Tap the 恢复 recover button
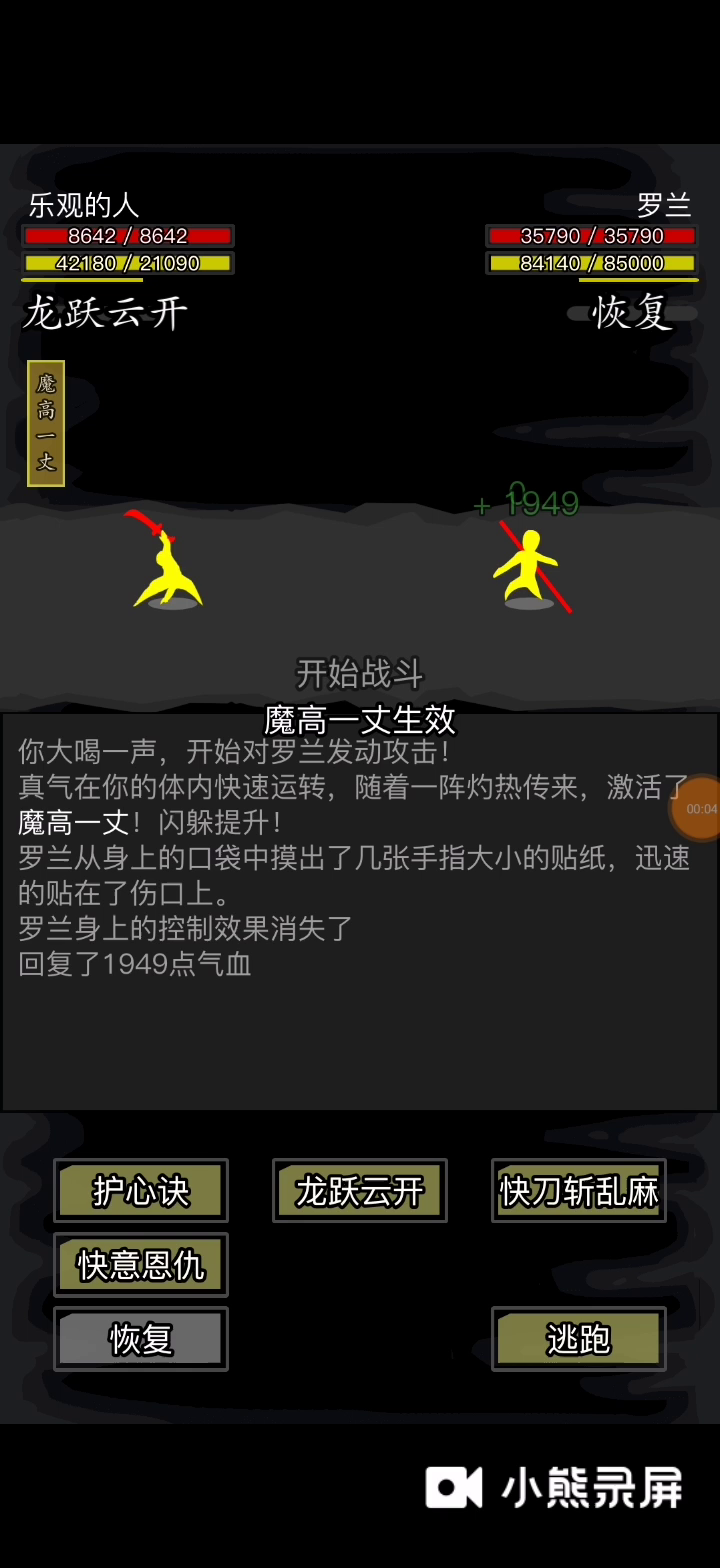This screenshot has height=1568, width=720. (x=141, y=1338)
